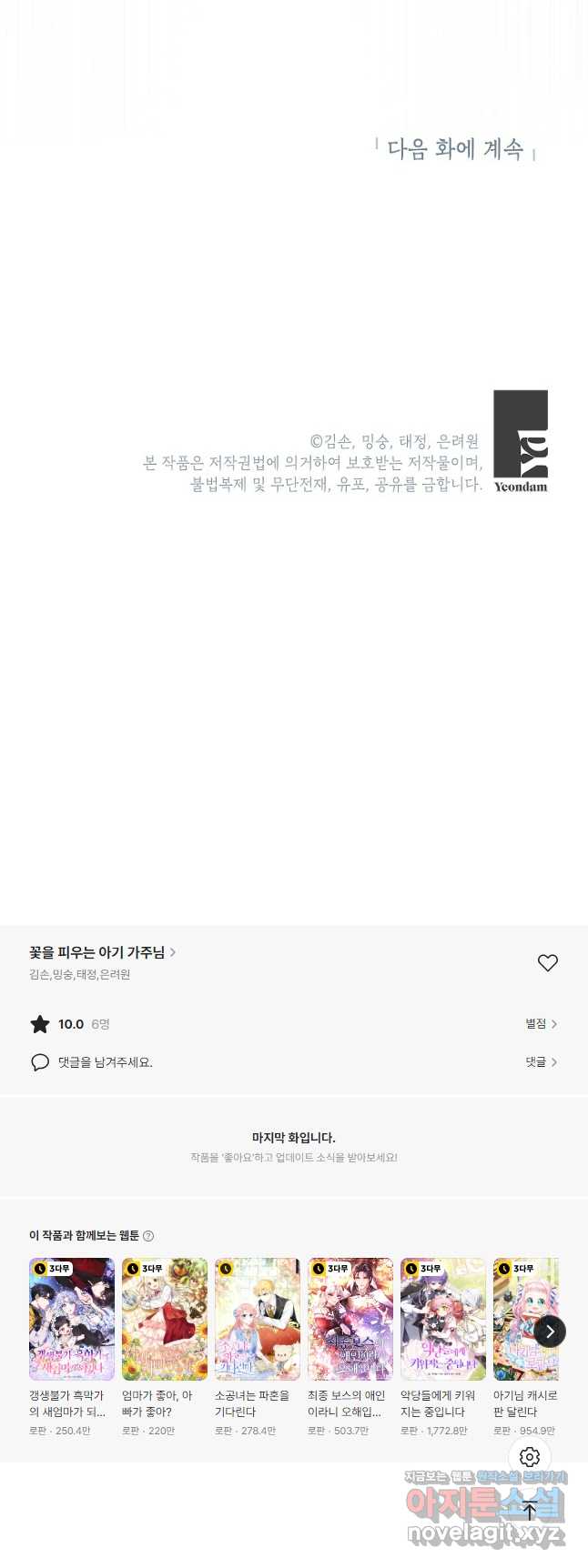Viewport: 588px width, 1568px height.
Task: Jump back to the top of the page
Action: point(530,1511)
